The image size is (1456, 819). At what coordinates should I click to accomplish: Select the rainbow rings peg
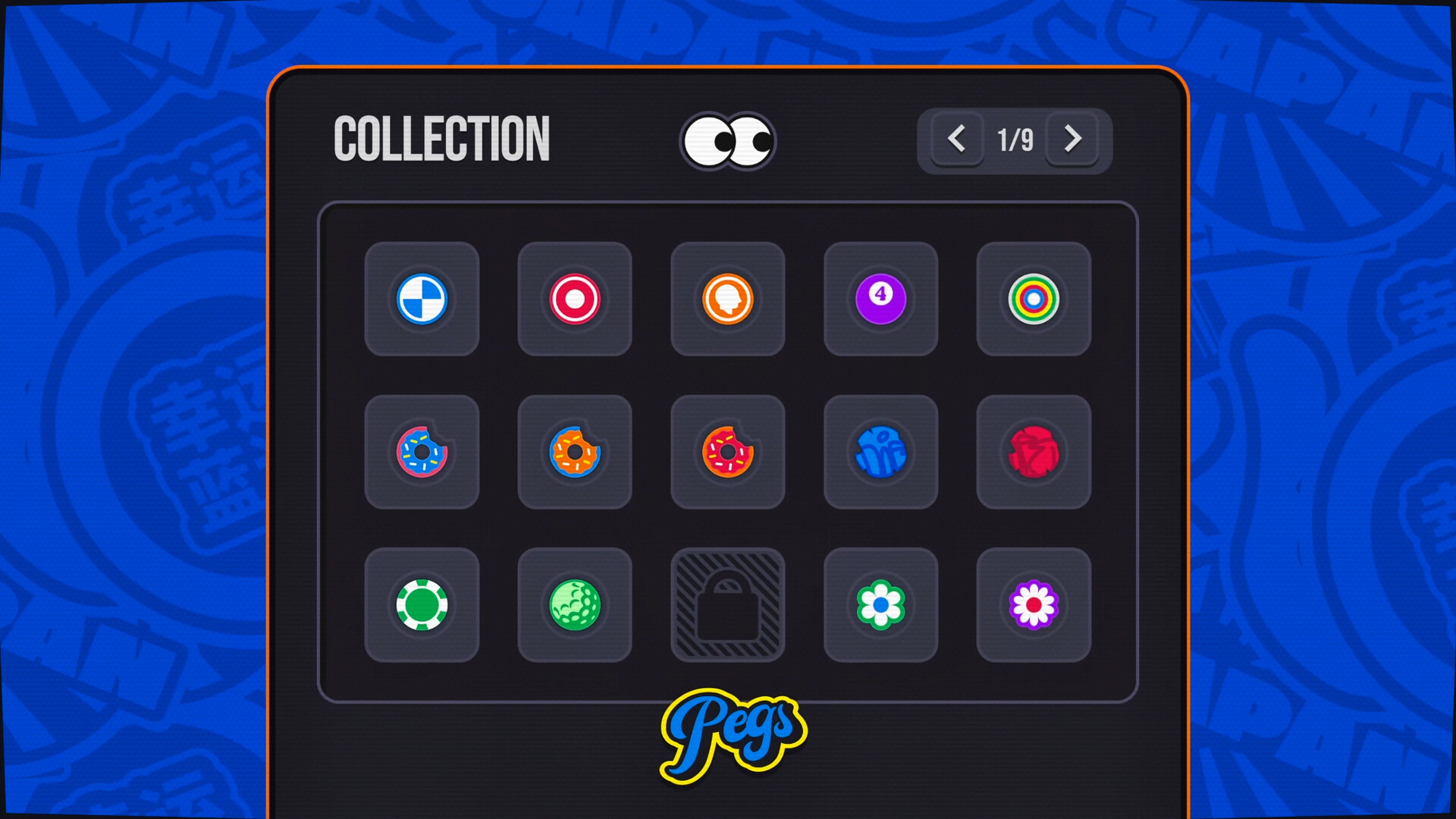[1034, 299]
